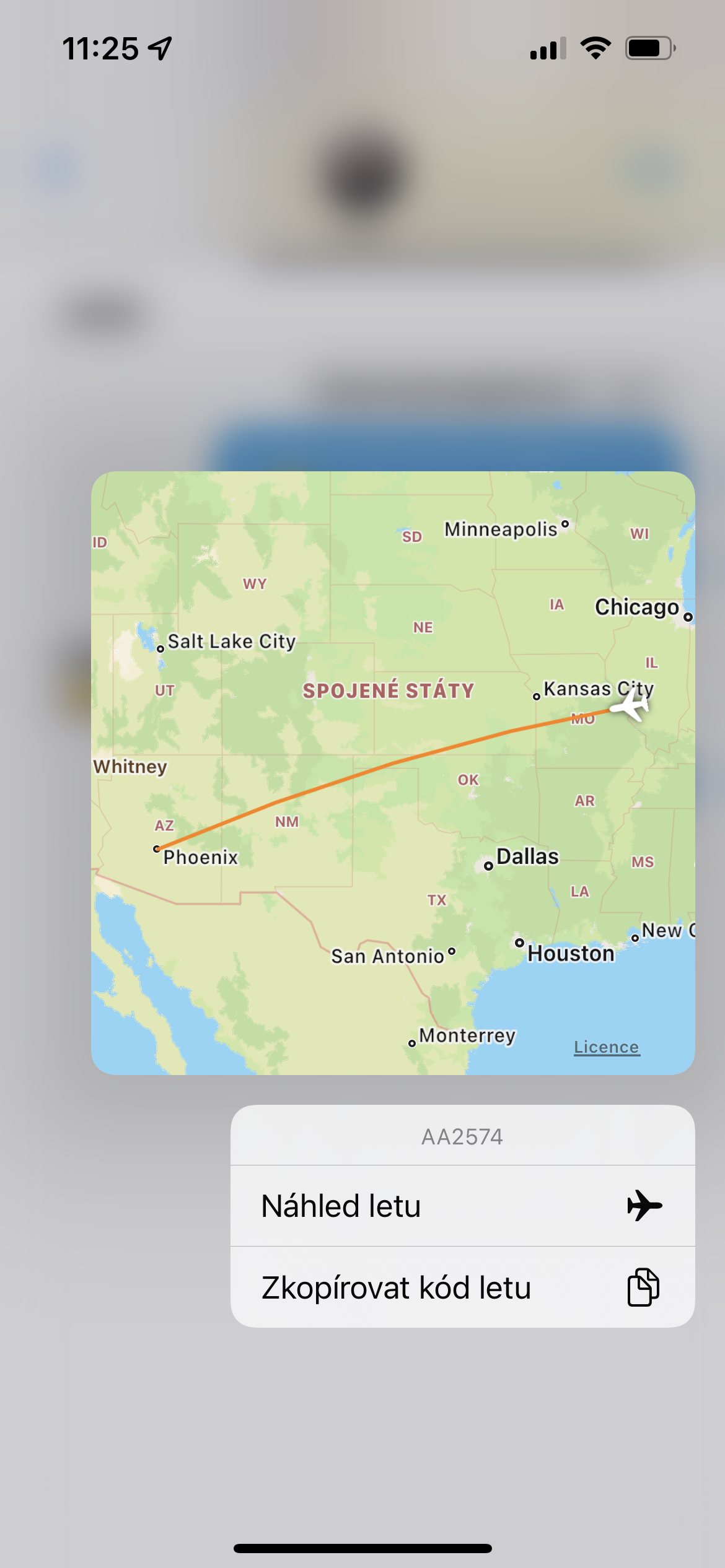
Task: Select the Phoenix departure marker on the map
Action: 157,849
